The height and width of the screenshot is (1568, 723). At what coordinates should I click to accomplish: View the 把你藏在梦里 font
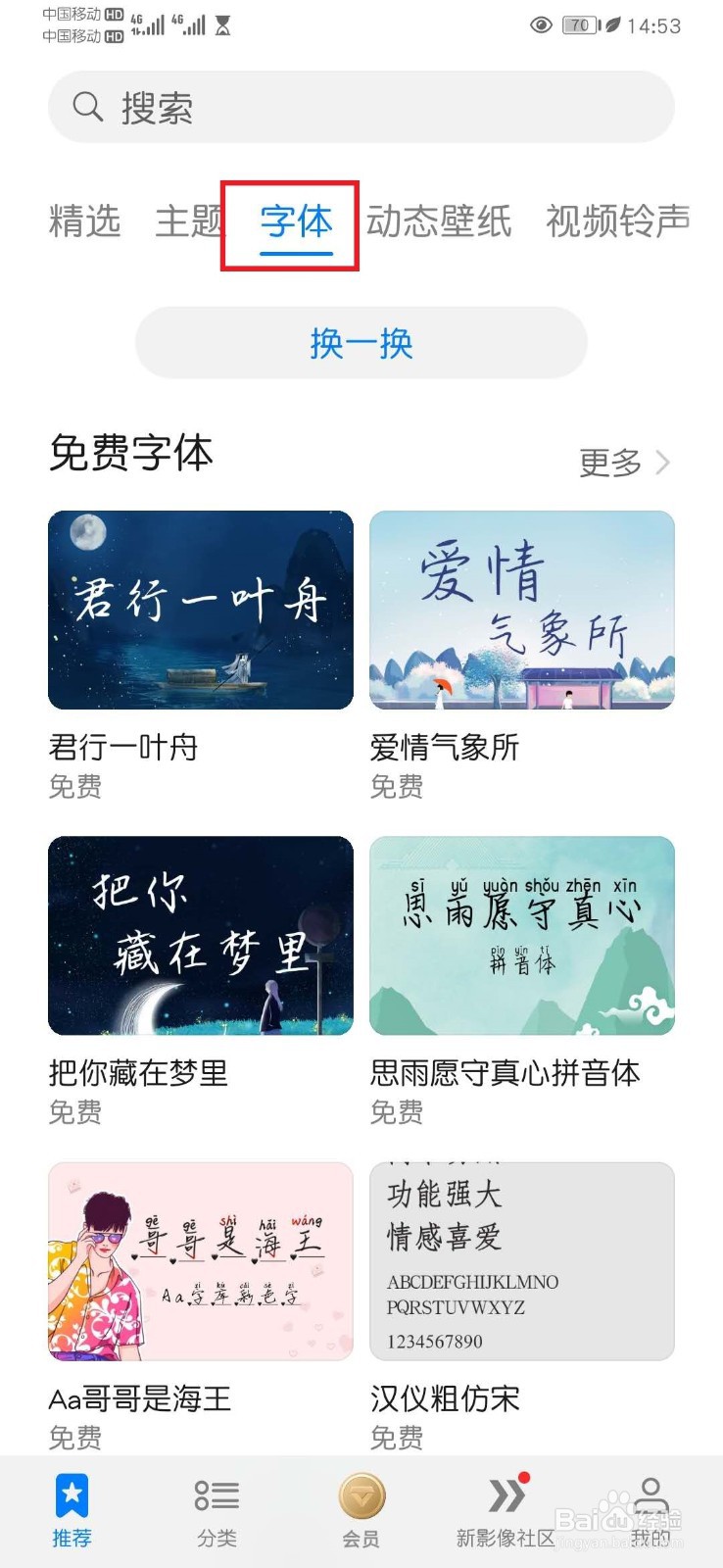point(201,935)
